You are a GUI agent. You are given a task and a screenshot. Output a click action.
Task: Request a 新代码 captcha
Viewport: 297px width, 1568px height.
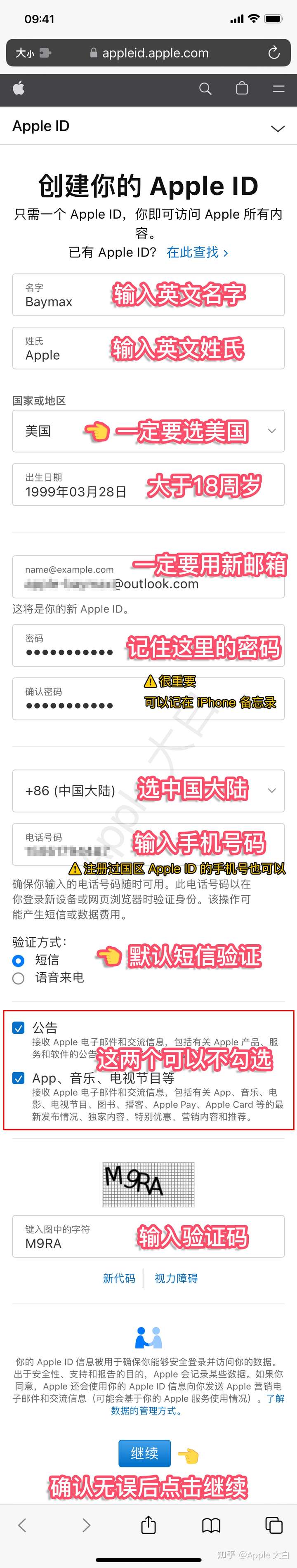(x=119, y=1278)
